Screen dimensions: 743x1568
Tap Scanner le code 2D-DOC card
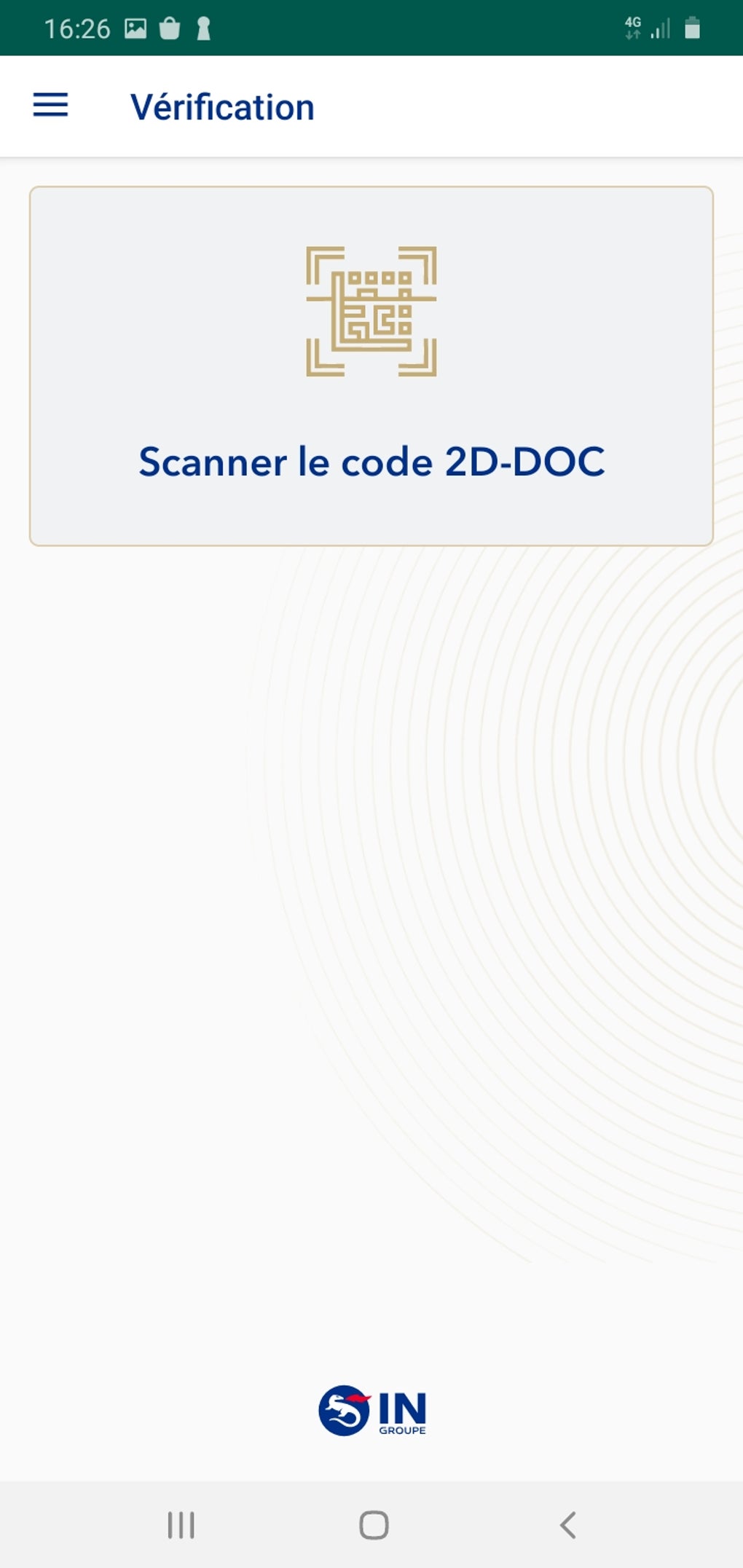371,366
